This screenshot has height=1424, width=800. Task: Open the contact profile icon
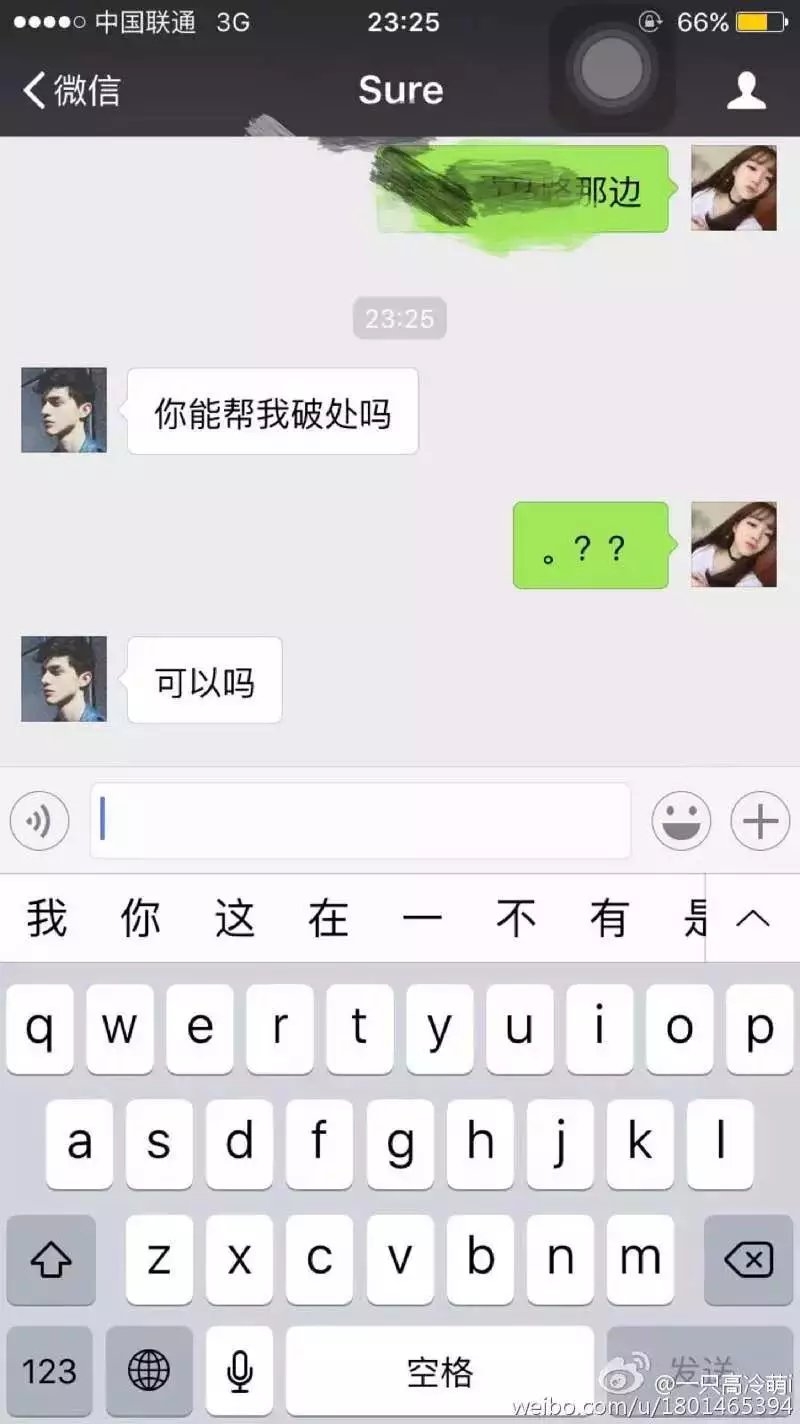point(745,90)
